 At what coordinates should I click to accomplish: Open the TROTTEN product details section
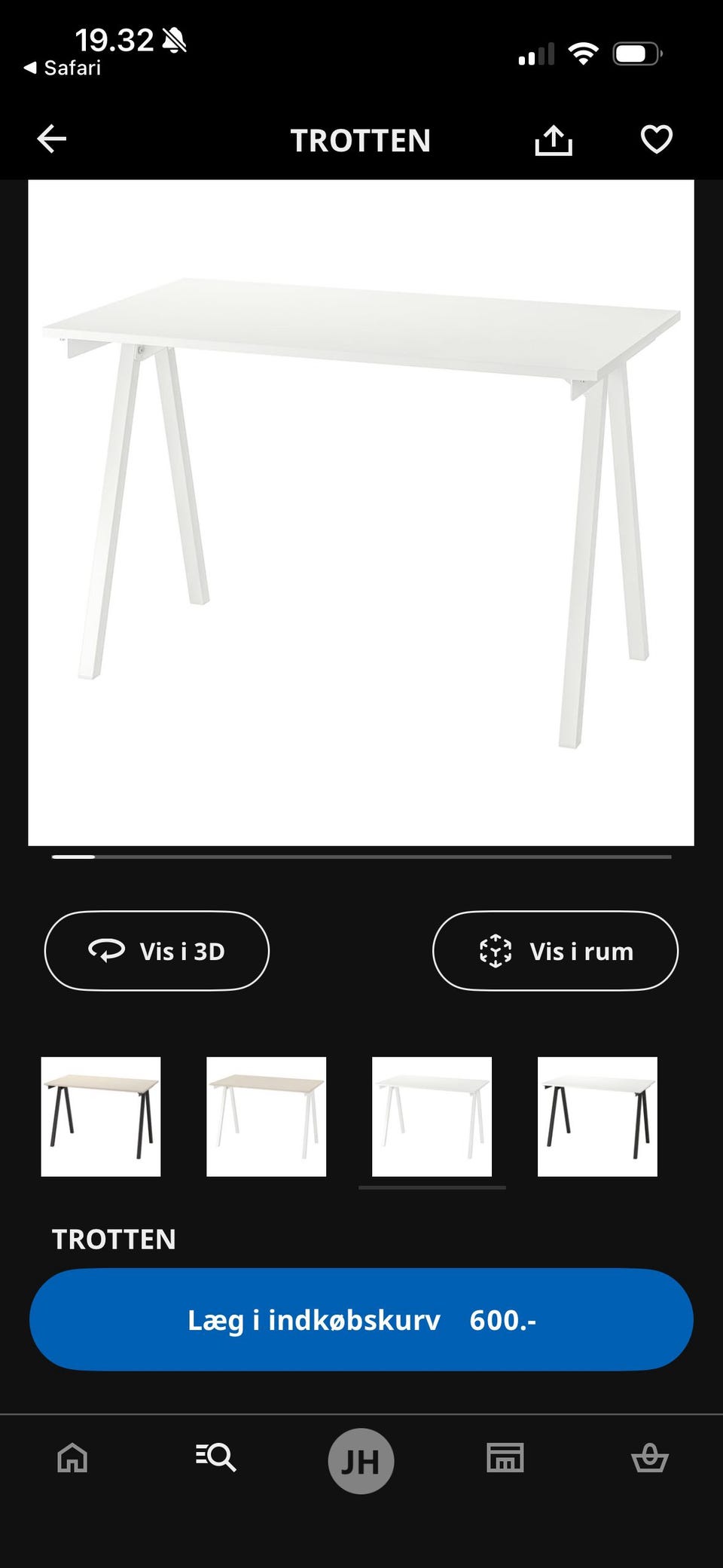tap(114, 1239)
